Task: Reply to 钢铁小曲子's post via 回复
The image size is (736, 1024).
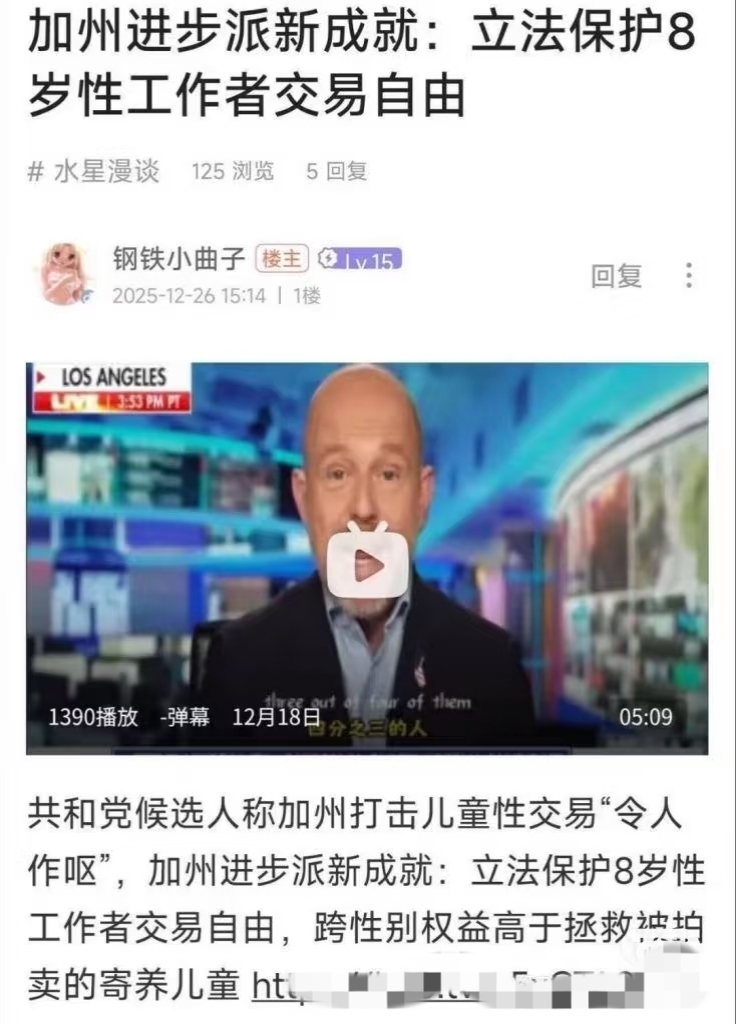Action: (616, 276)
